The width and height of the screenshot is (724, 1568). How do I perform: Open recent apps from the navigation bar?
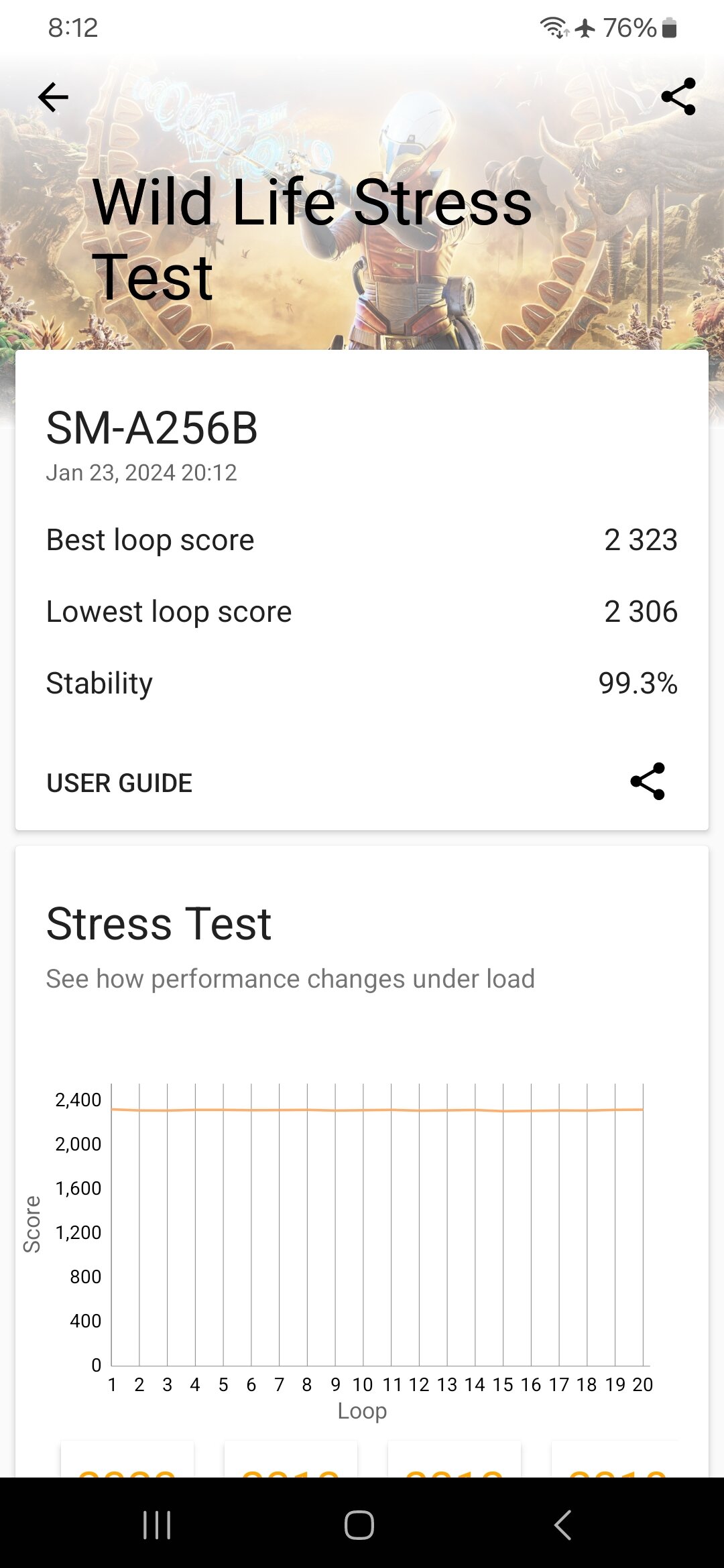[x=158, y=1525]
